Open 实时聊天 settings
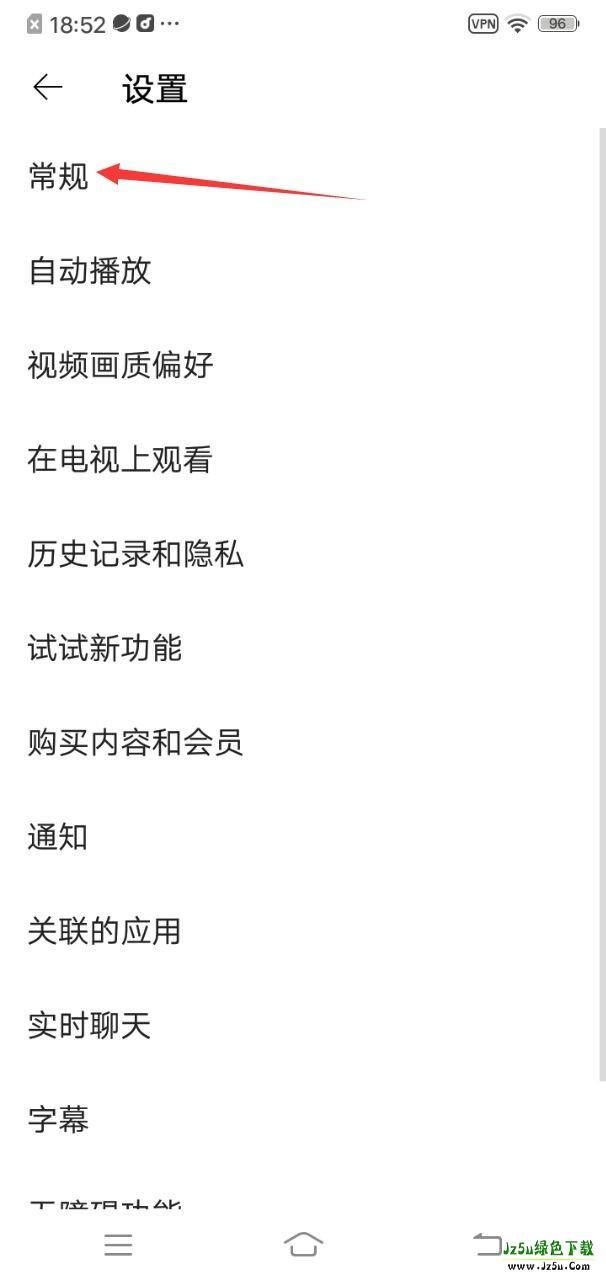 click(x=89, y=1025)
